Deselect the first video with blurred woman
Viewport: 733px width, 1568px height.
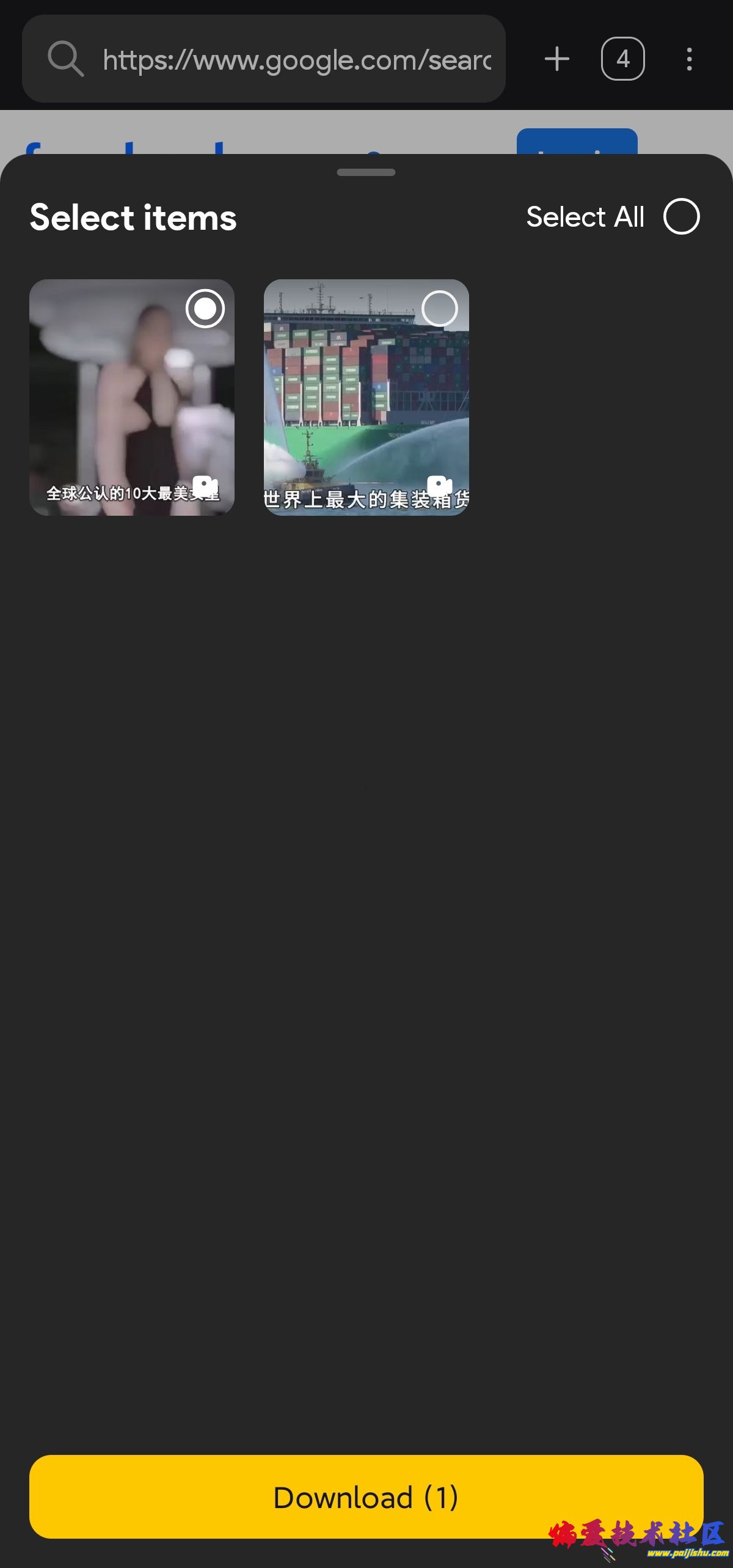pos(205,309)
